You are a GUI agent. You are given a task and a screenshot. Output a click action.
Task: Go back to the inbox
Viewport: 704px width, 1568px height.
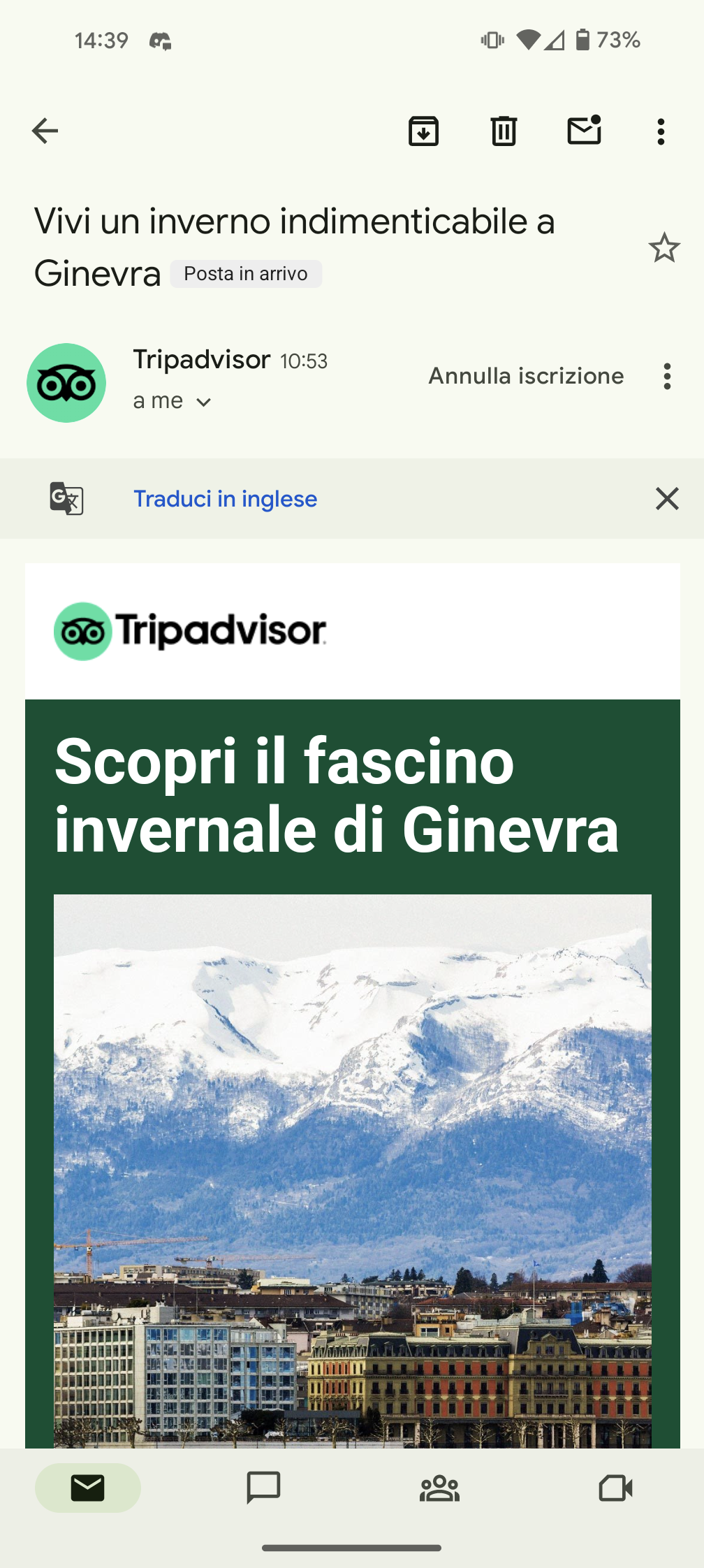click(x=45, y=131)
